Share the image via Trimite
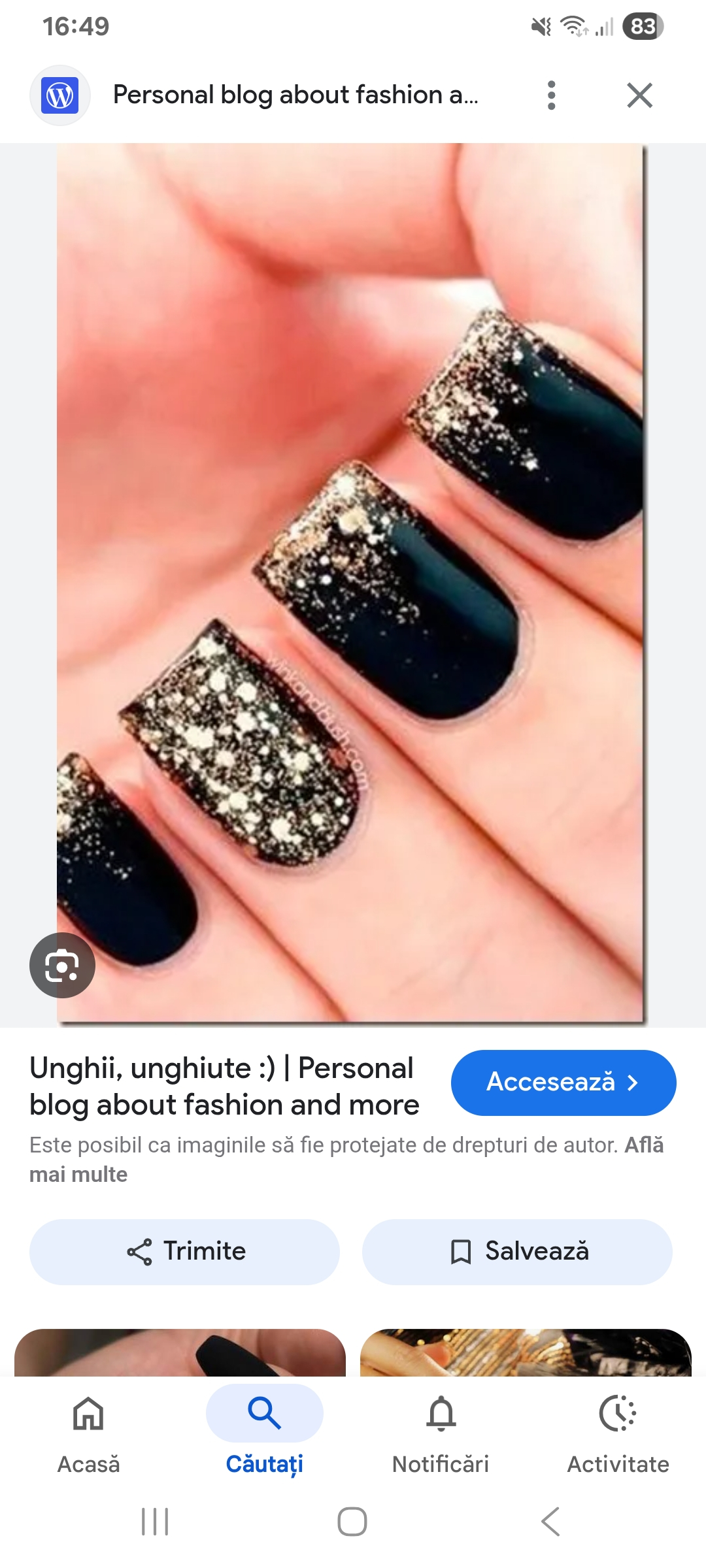The image size is (706, 1568). [x=184, y=1251]
